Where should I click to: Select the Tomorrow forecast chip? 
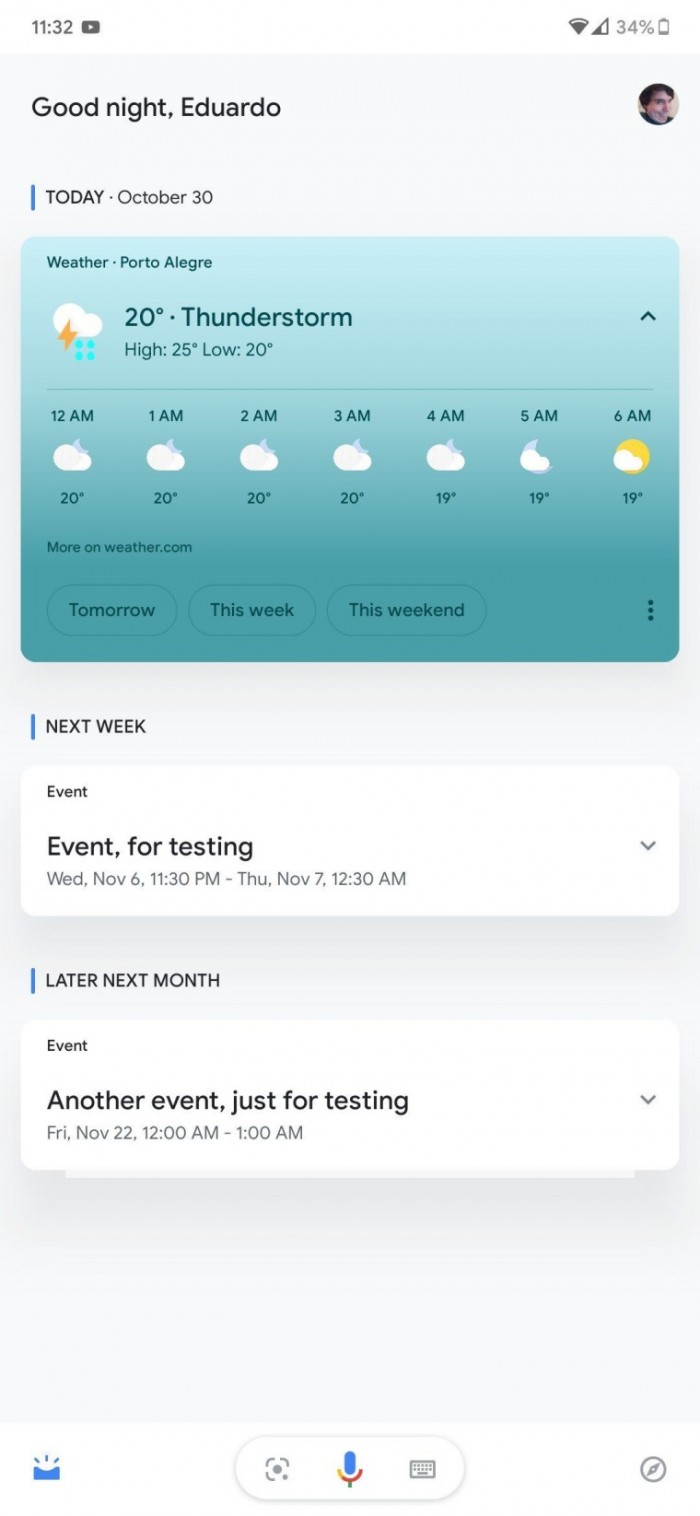pos(112,610)
